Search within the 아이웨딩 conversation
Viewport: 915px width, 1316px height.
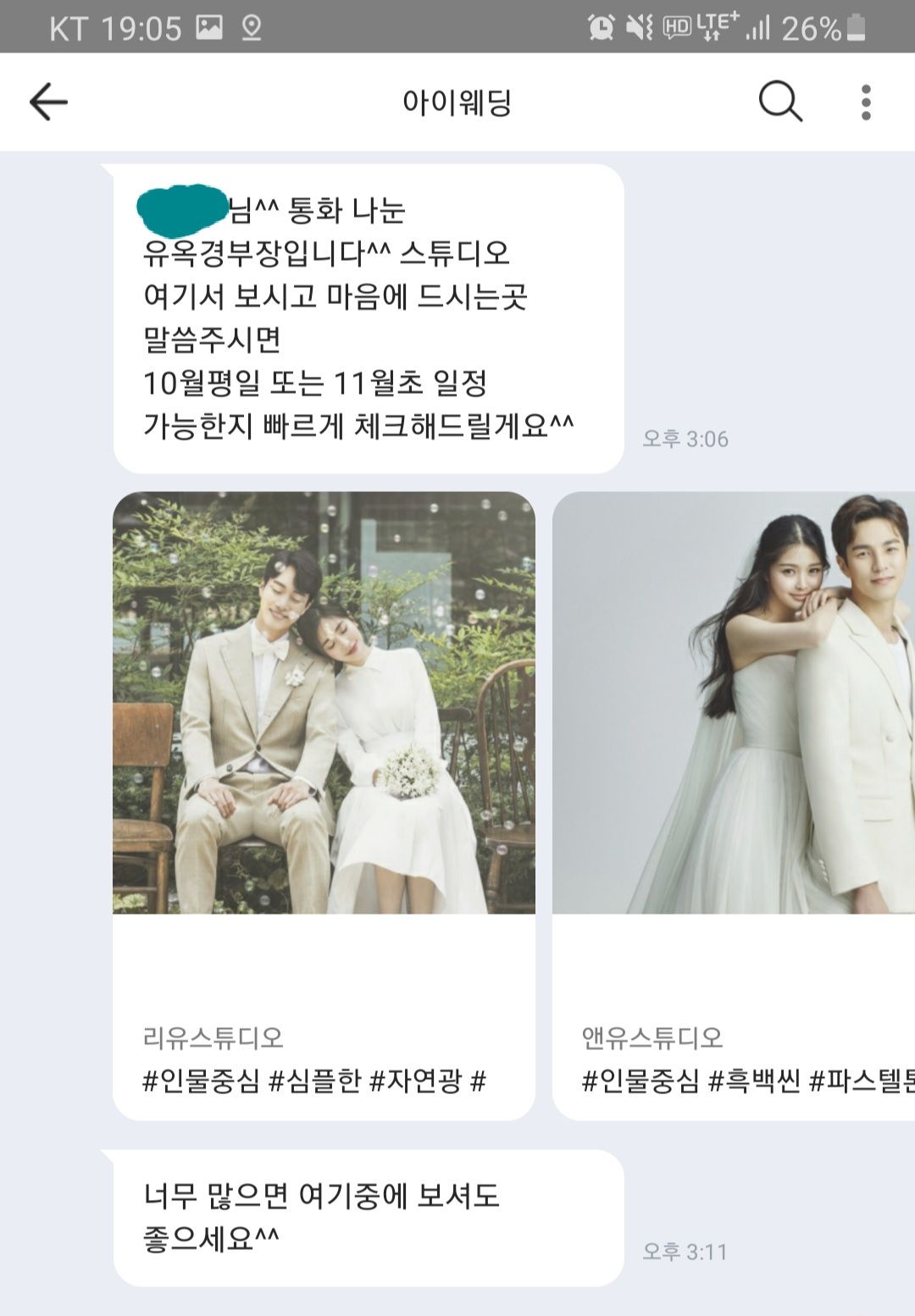click(779, 102)
